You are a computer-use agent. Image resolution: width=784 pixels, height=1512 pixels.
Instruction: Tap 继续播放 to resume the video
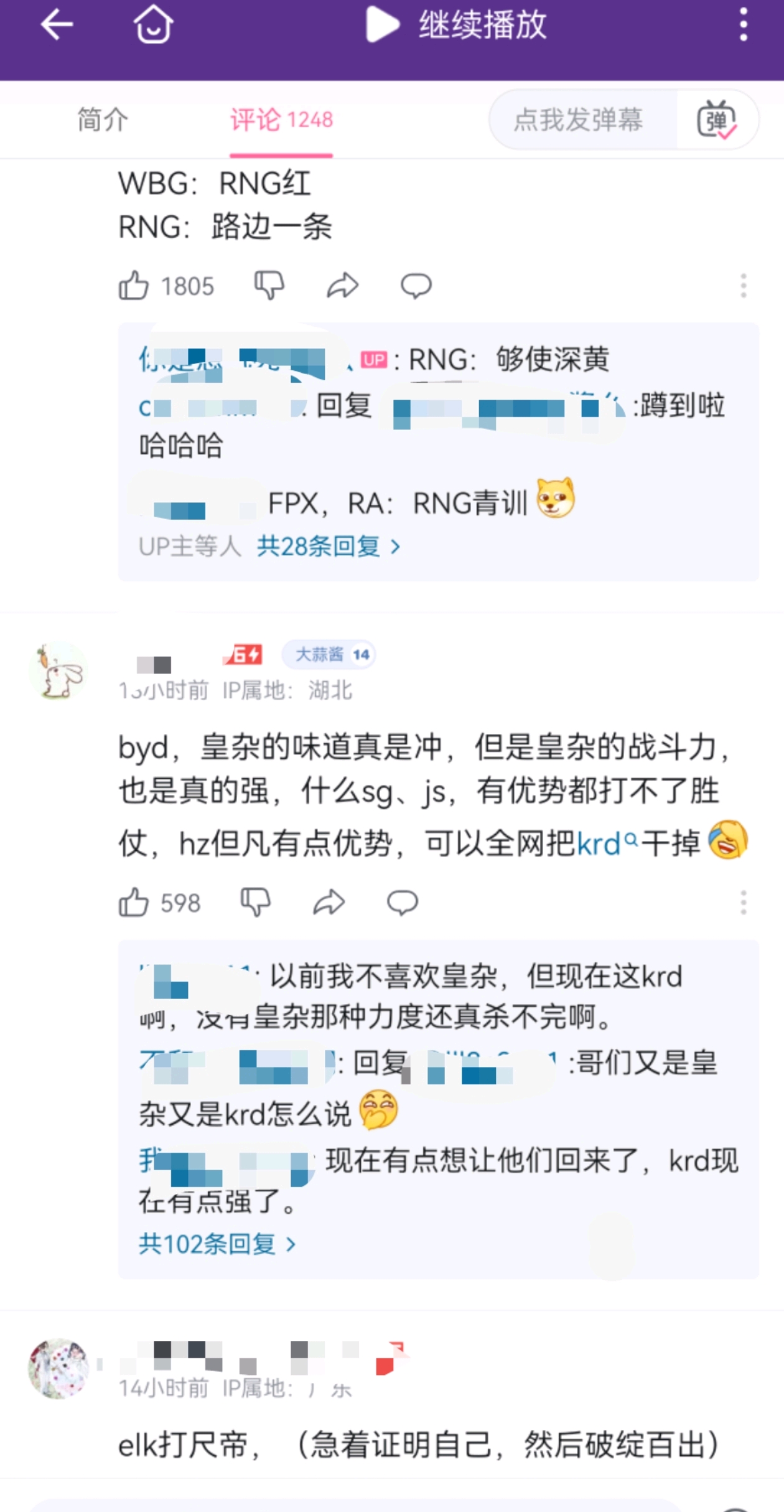[456, 25]
